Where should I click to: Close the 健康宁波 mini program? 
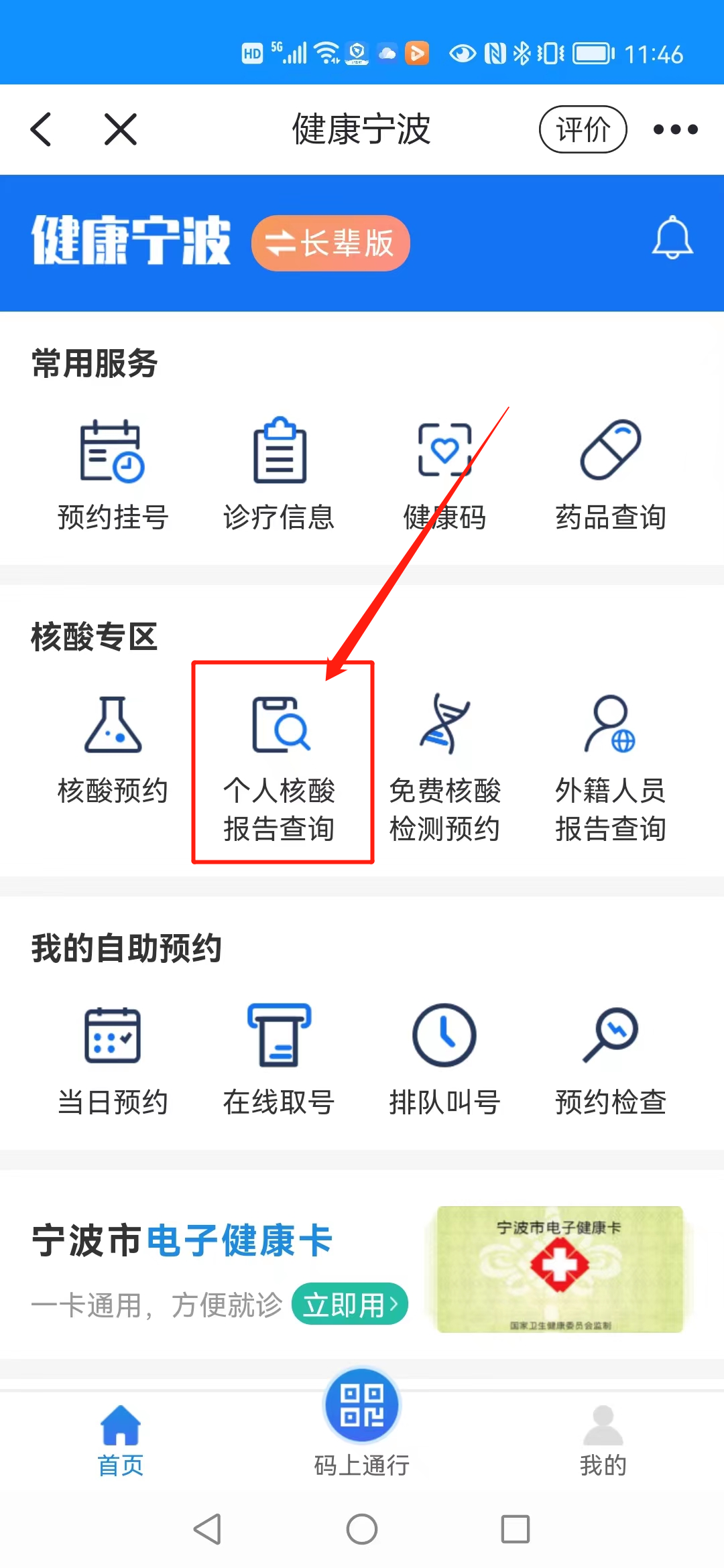121,129
